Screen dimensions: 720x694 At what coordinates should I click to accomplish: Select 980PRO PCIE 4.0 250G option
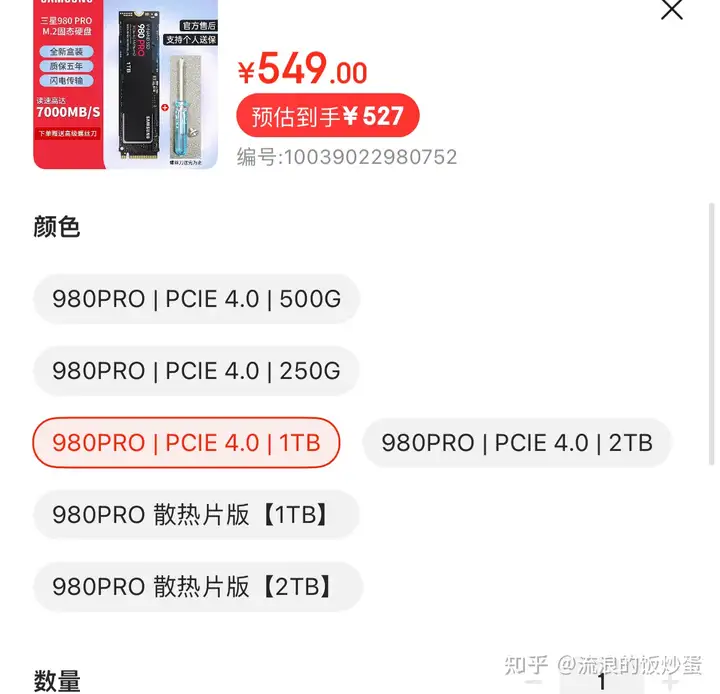pos(196,371)
